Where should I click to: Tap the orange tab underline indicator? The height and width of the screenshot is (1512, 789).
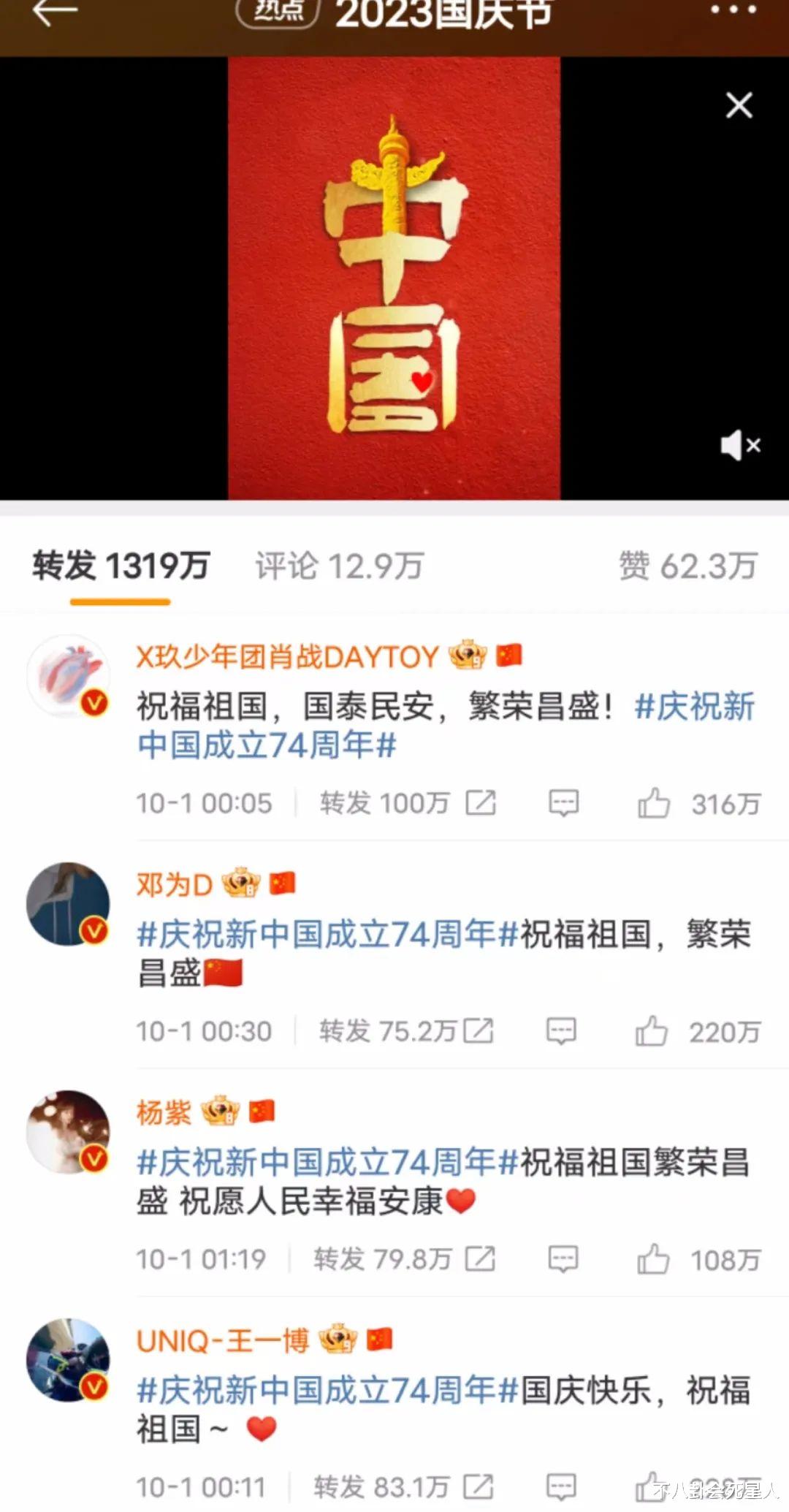click(121, 601)
